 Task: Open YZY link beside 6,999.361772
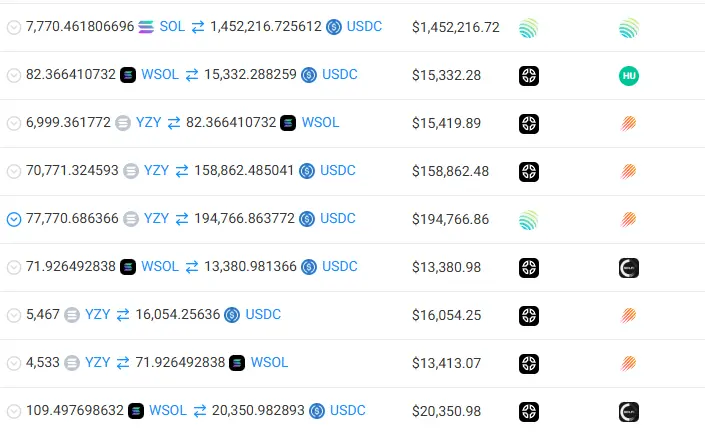tap(148, 123)
